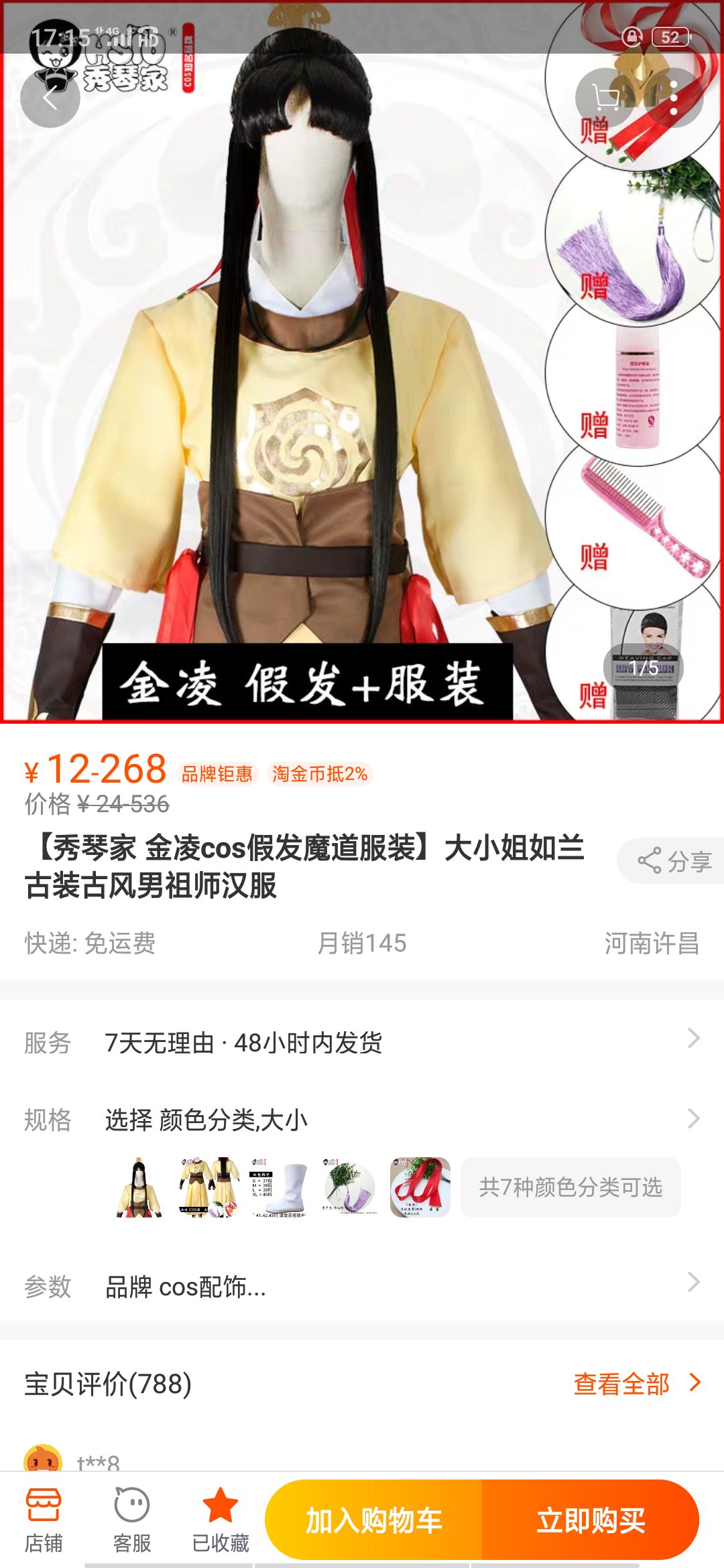Buy now with 立即购买 button

[590, 1520]
